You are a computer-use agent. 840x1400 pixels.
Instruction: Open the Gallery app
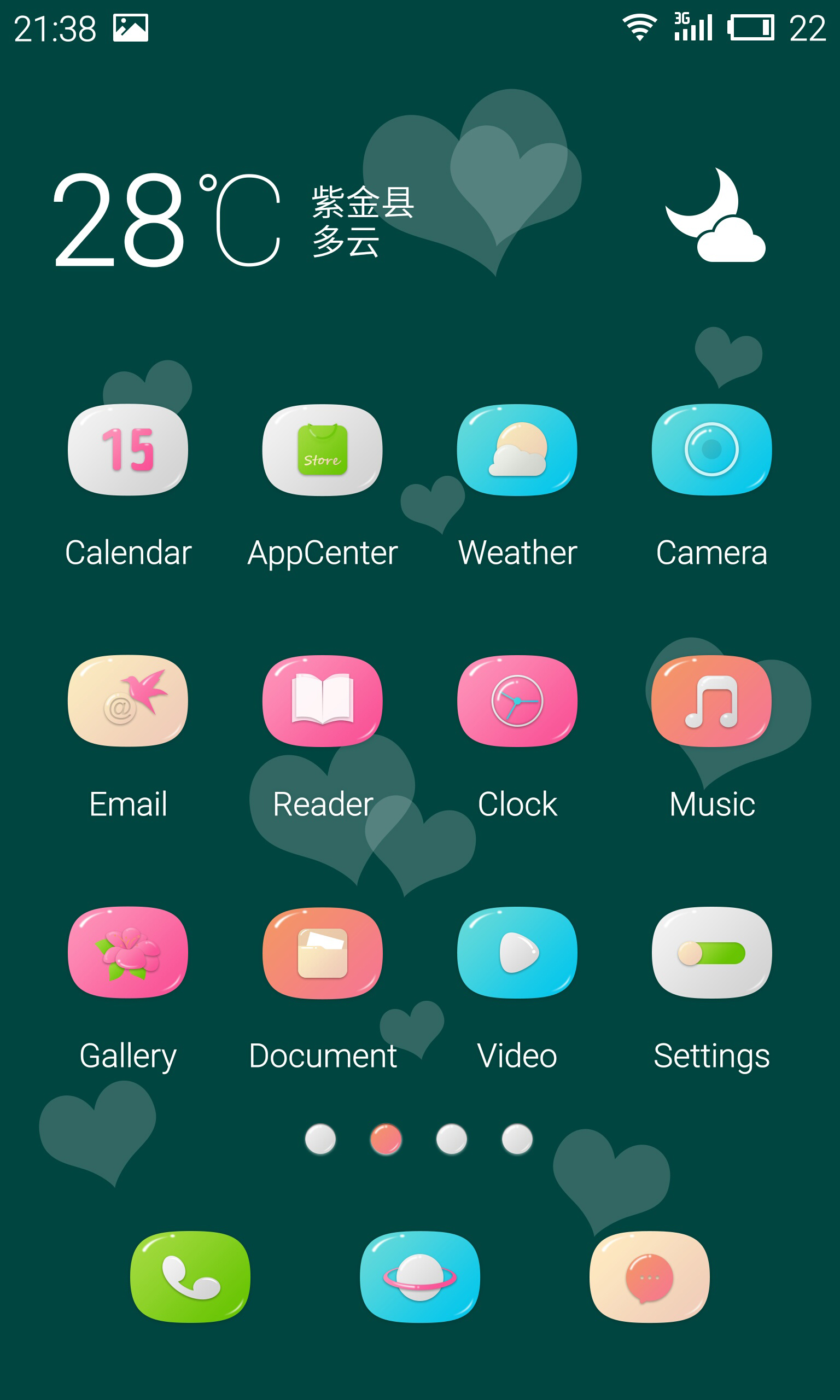coord(128,953)
